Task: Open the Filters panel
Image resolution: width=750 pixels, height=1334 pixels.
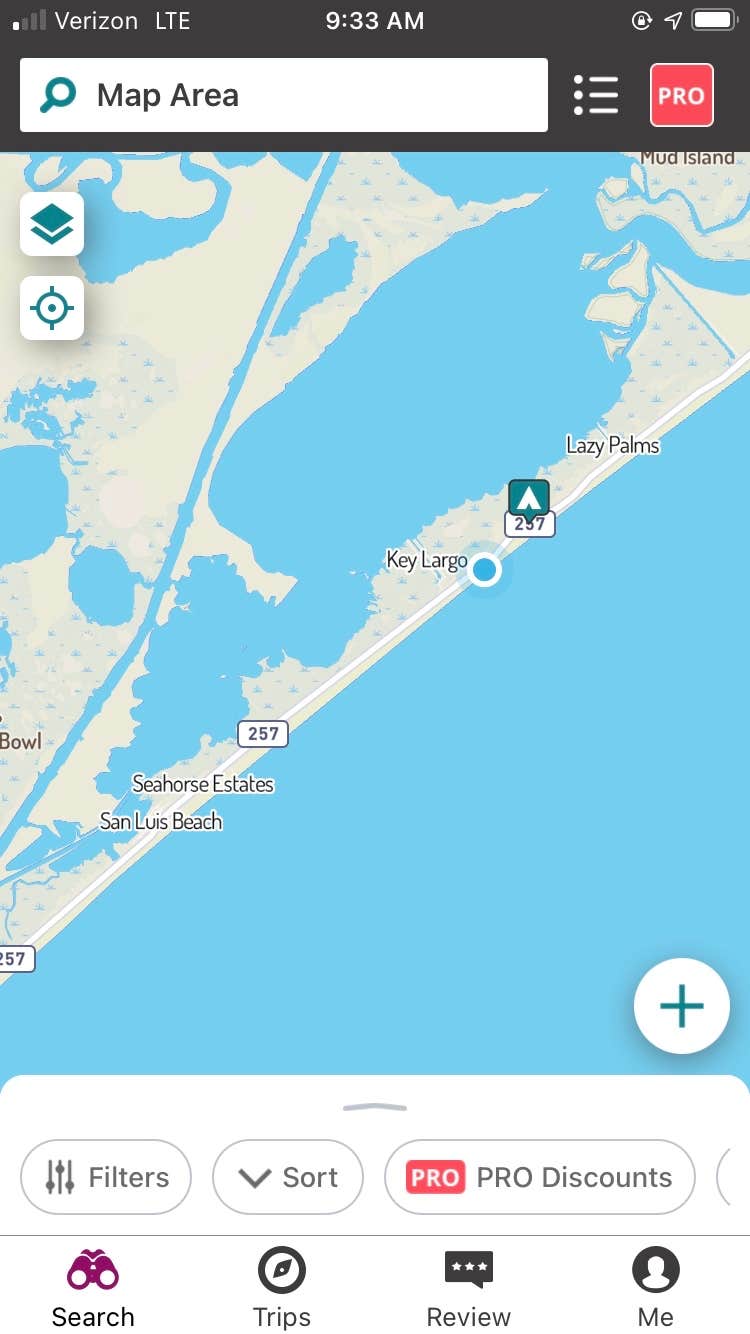Action: [105, 1177]
